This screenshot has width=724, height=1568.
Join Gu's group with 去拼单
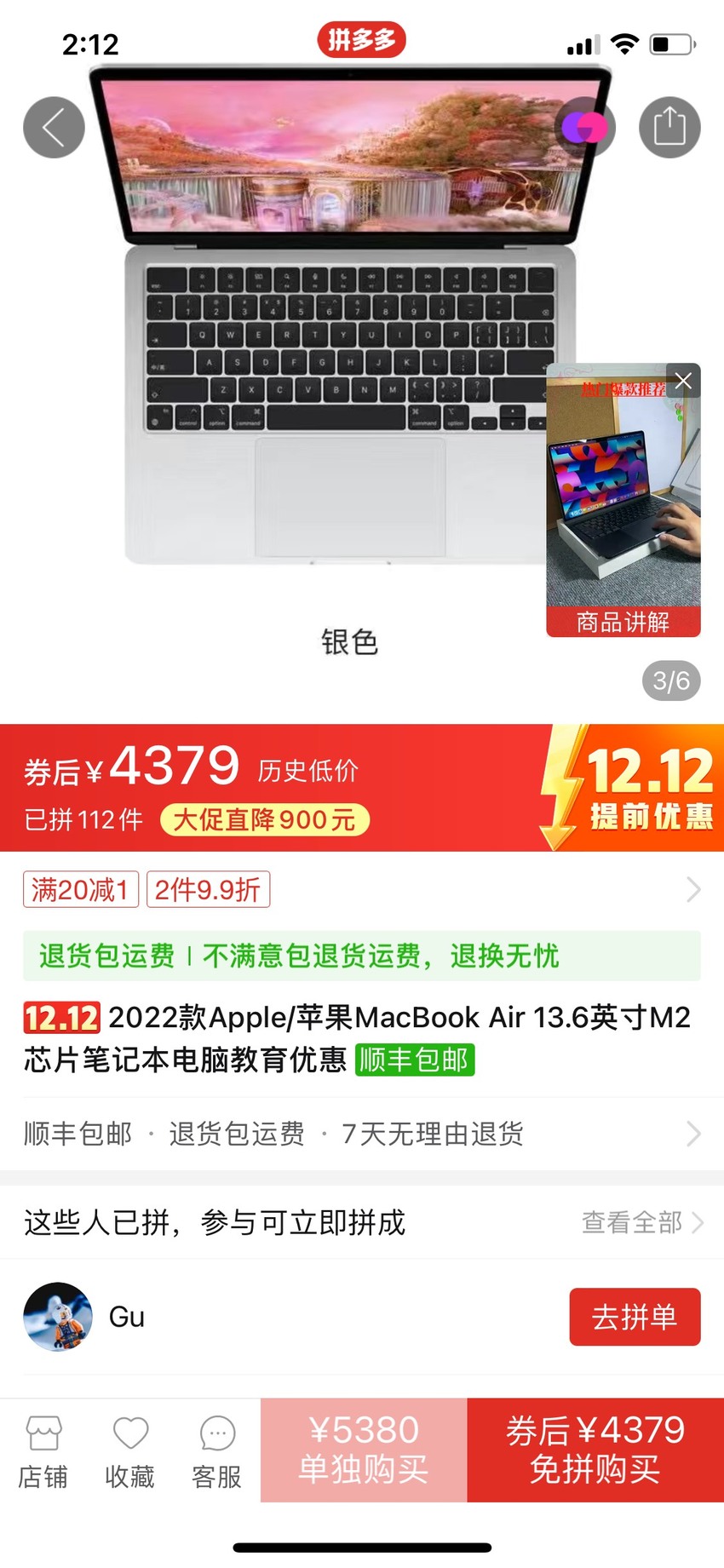click(x=635, y=1317)
